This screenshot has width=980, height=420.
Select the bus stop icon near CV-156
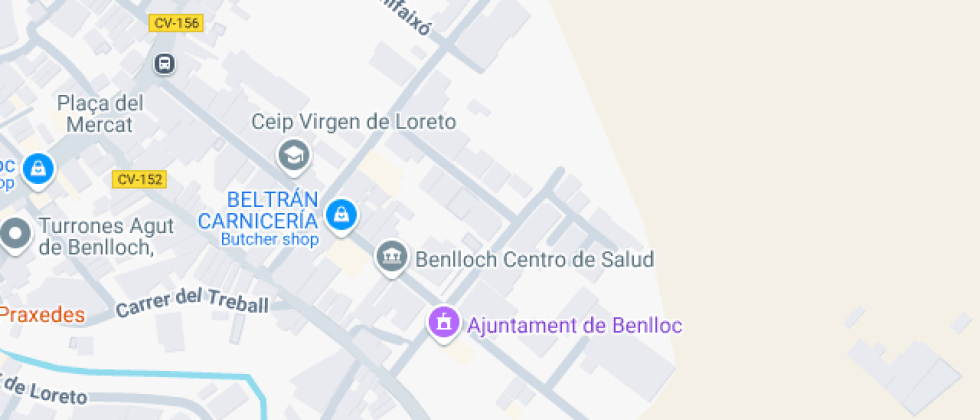[164, 63]
